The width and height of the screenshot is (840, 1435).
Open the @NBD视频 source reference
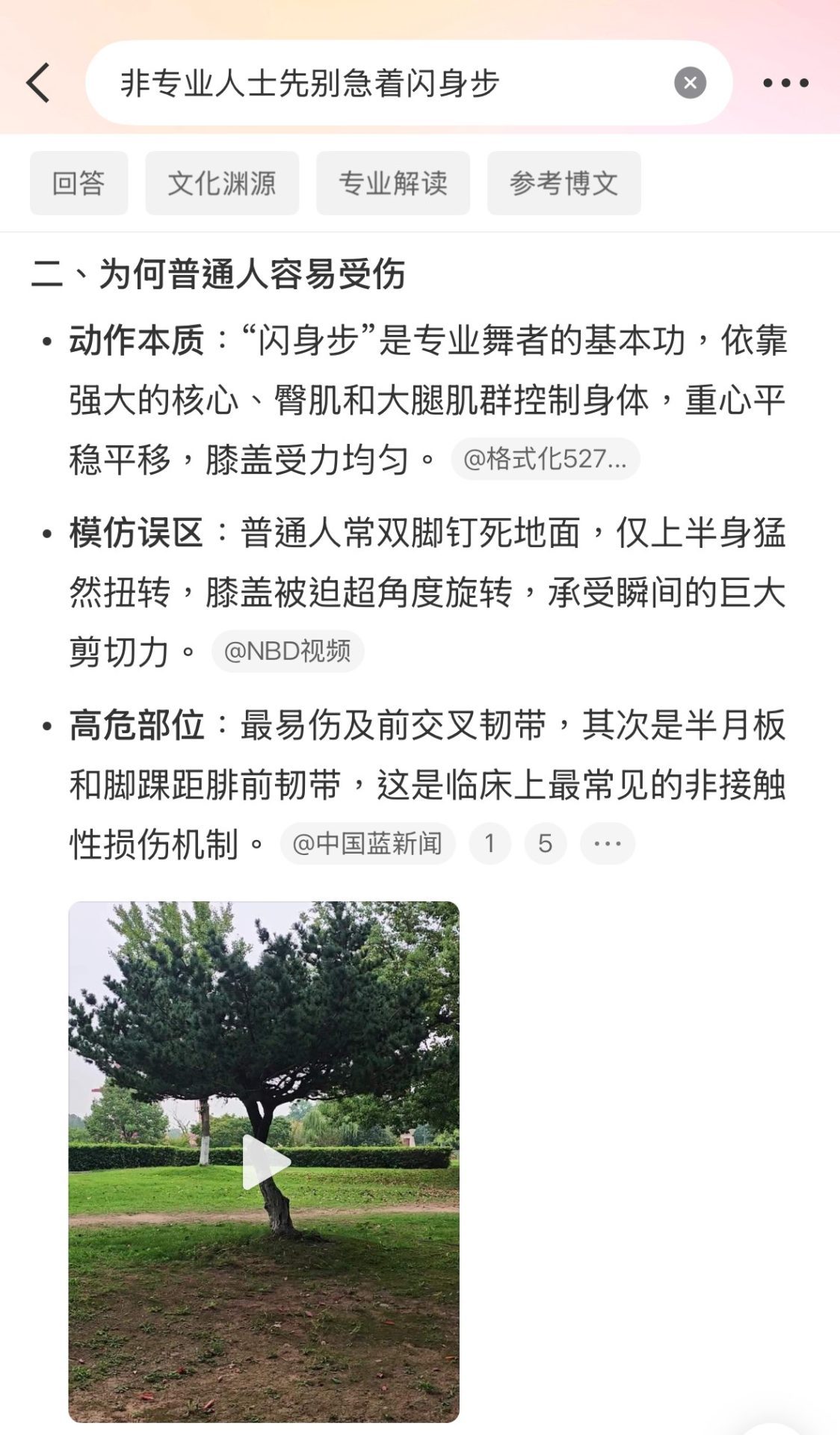tap(288, 651)
